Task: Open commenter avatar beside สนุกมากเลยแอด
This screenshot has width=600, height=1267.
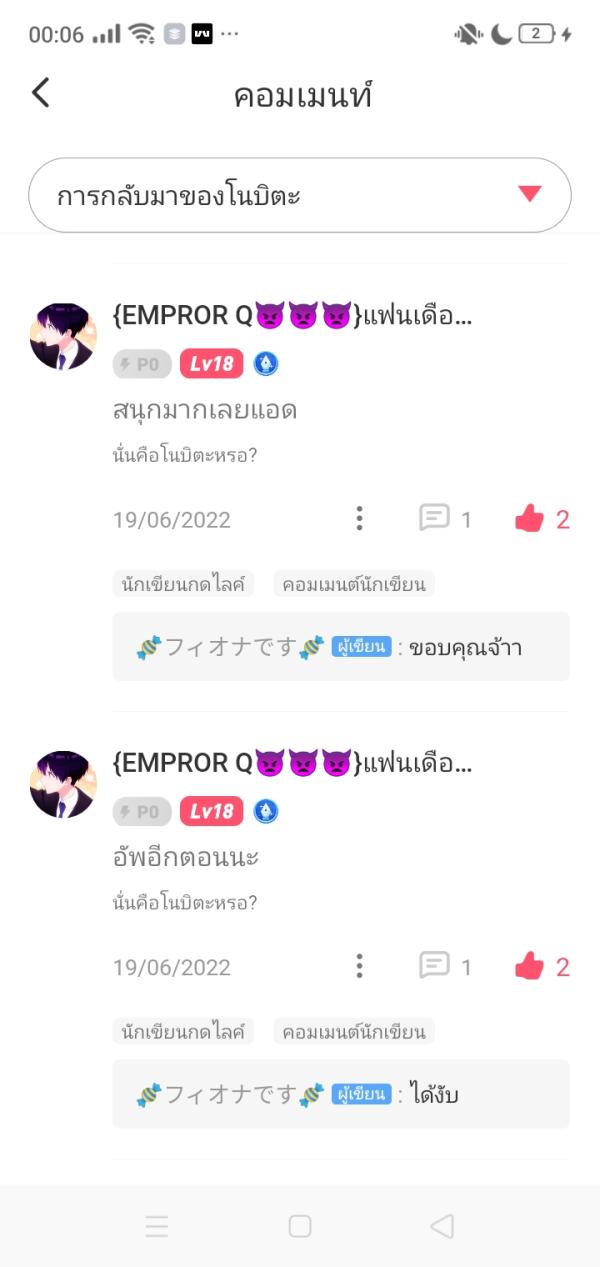Action: click(63, 337)
